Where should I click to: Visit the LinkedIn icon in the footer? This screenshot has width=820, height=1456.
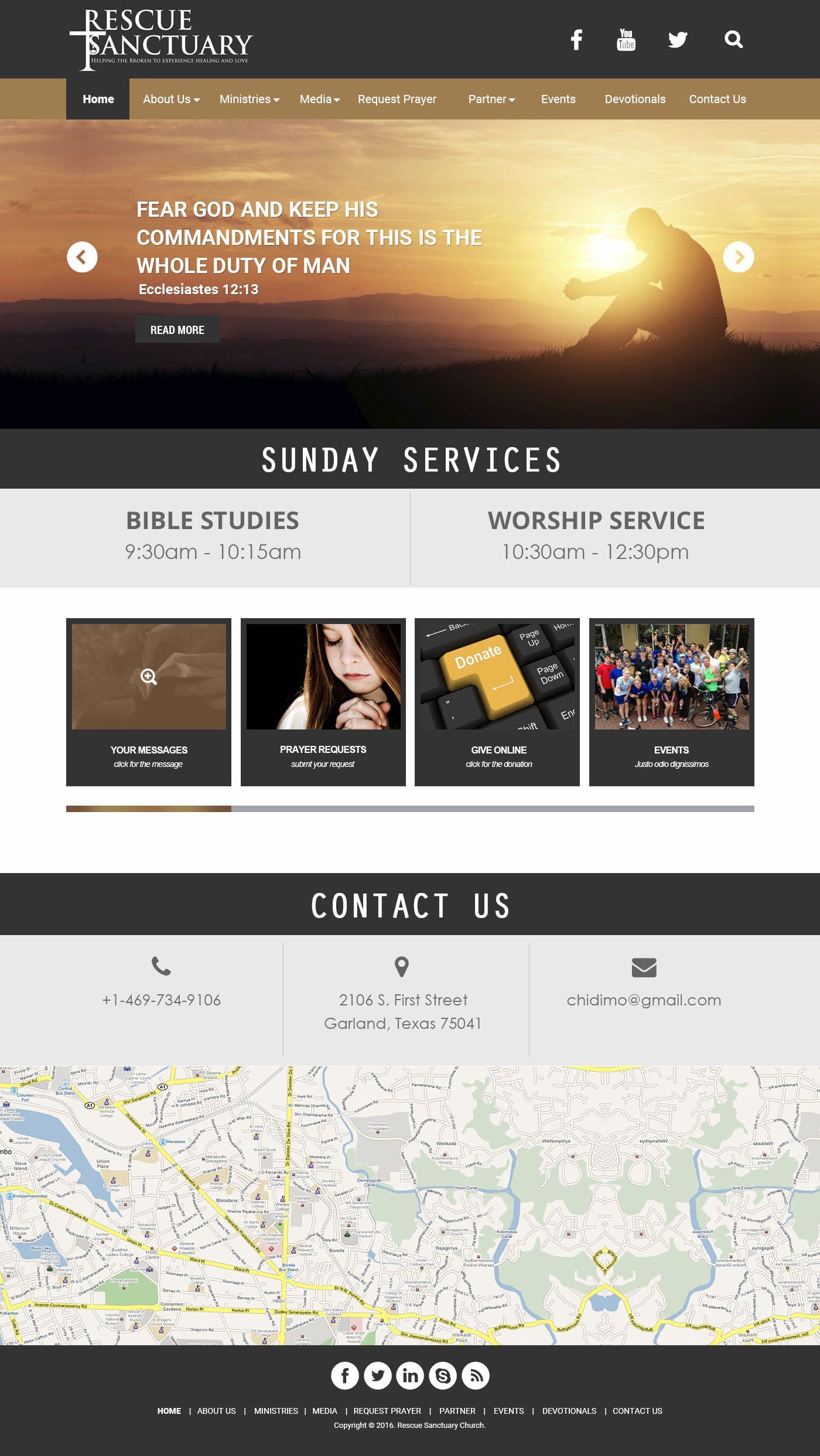point(410,1375)
